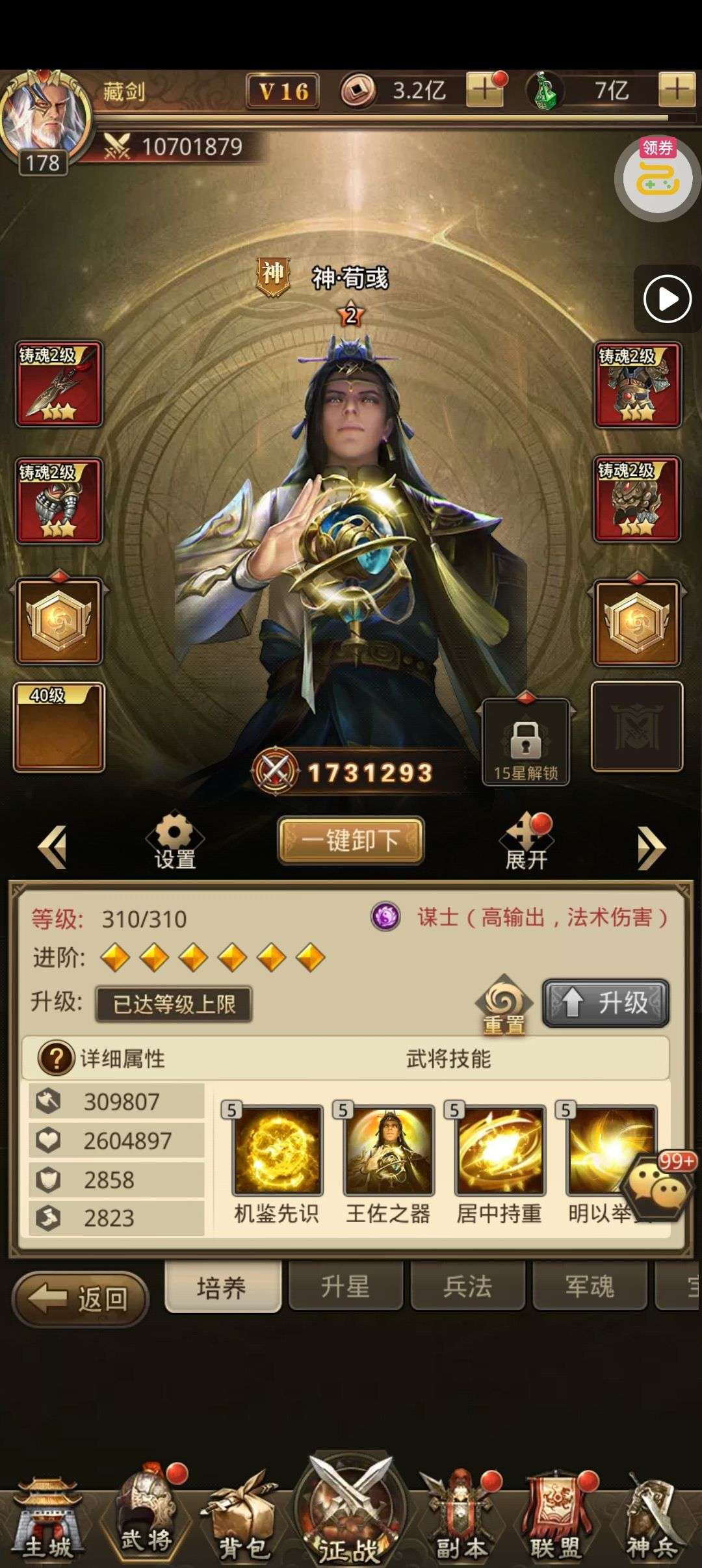This screenshot has height=1568, width=702.
Task: Switch to the 军魂 tab
Action: [x=590, y=1286]
